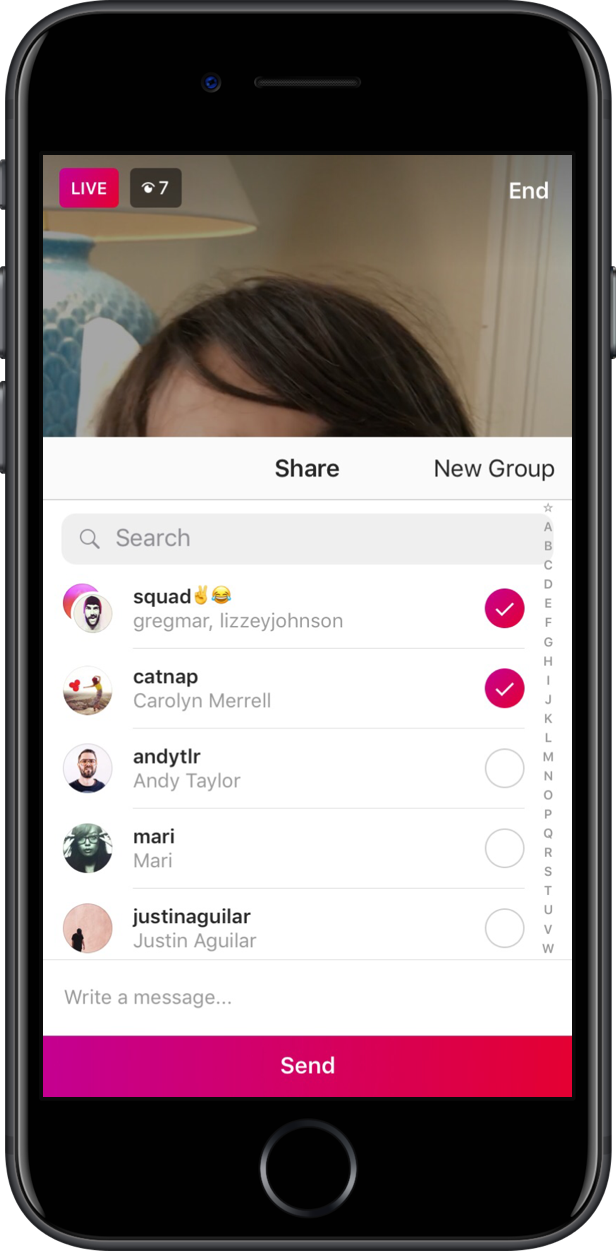Viewport: 616px width, 1251px height.
Task: Open the viewer count list
Action: 156,188
